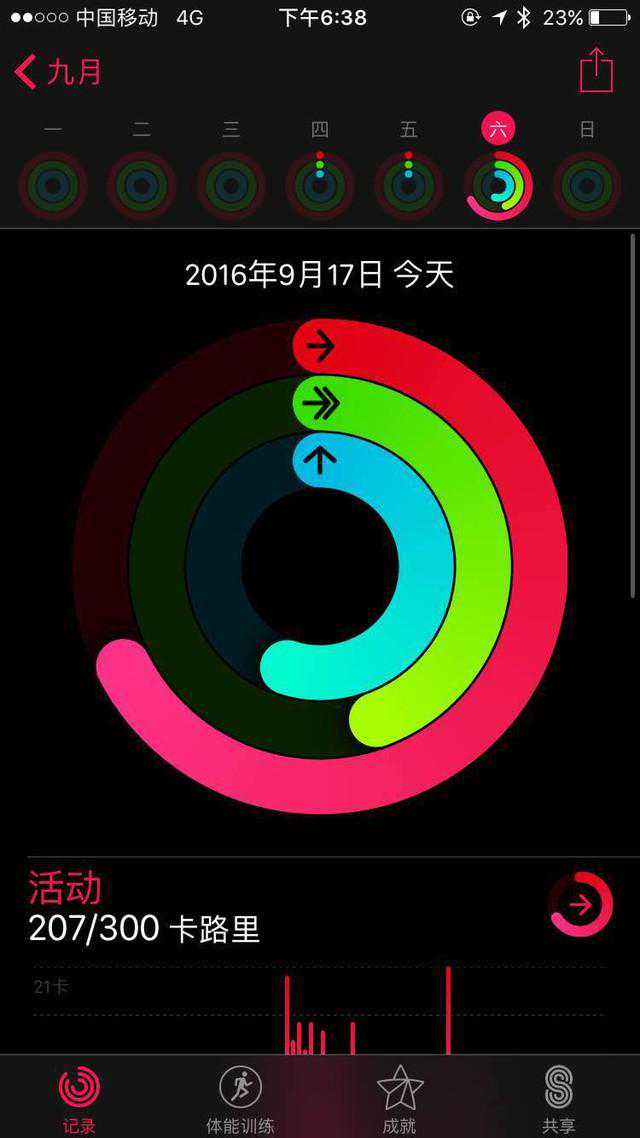
Task: Select Sunday (日) activity ring
Action: click(x=587, y=185)
